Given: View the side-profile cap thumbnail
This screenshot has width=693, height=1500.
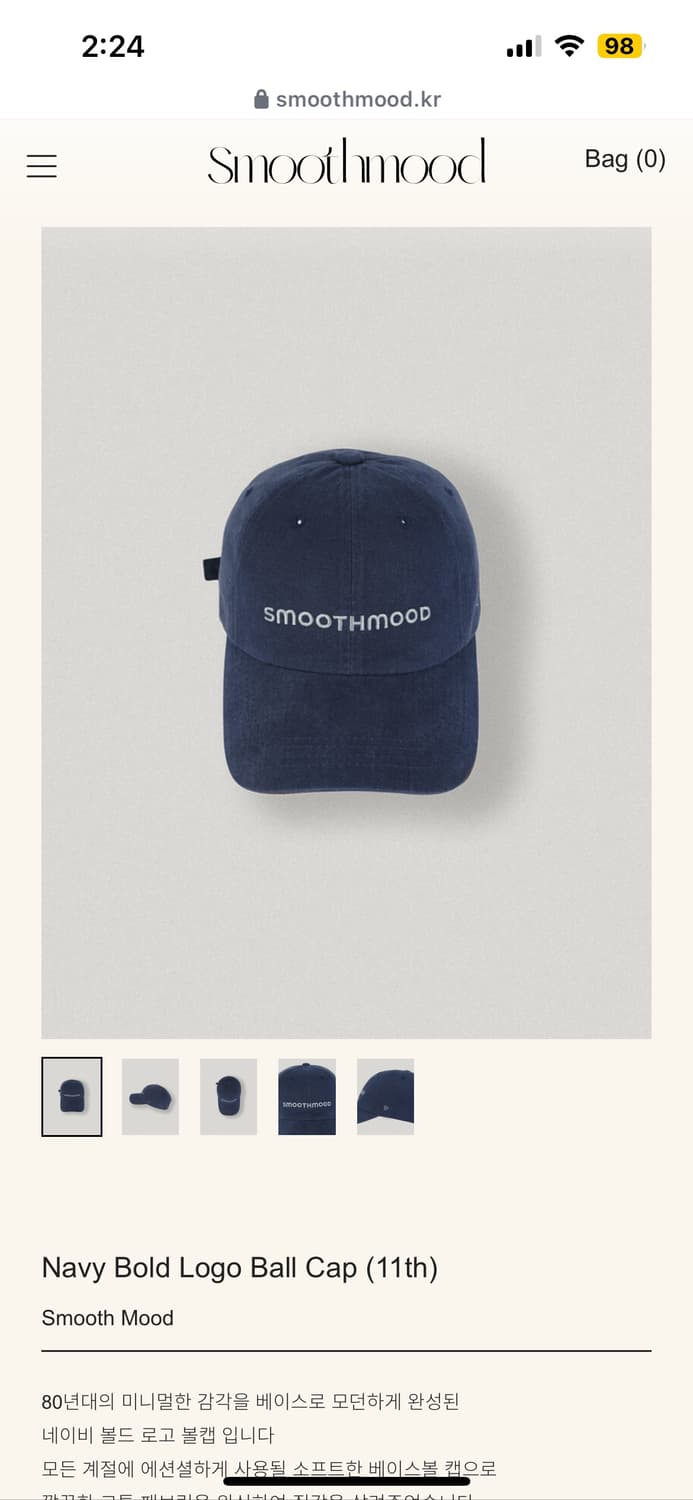Looking at the screenshot, I should (x=150, y=1097).
